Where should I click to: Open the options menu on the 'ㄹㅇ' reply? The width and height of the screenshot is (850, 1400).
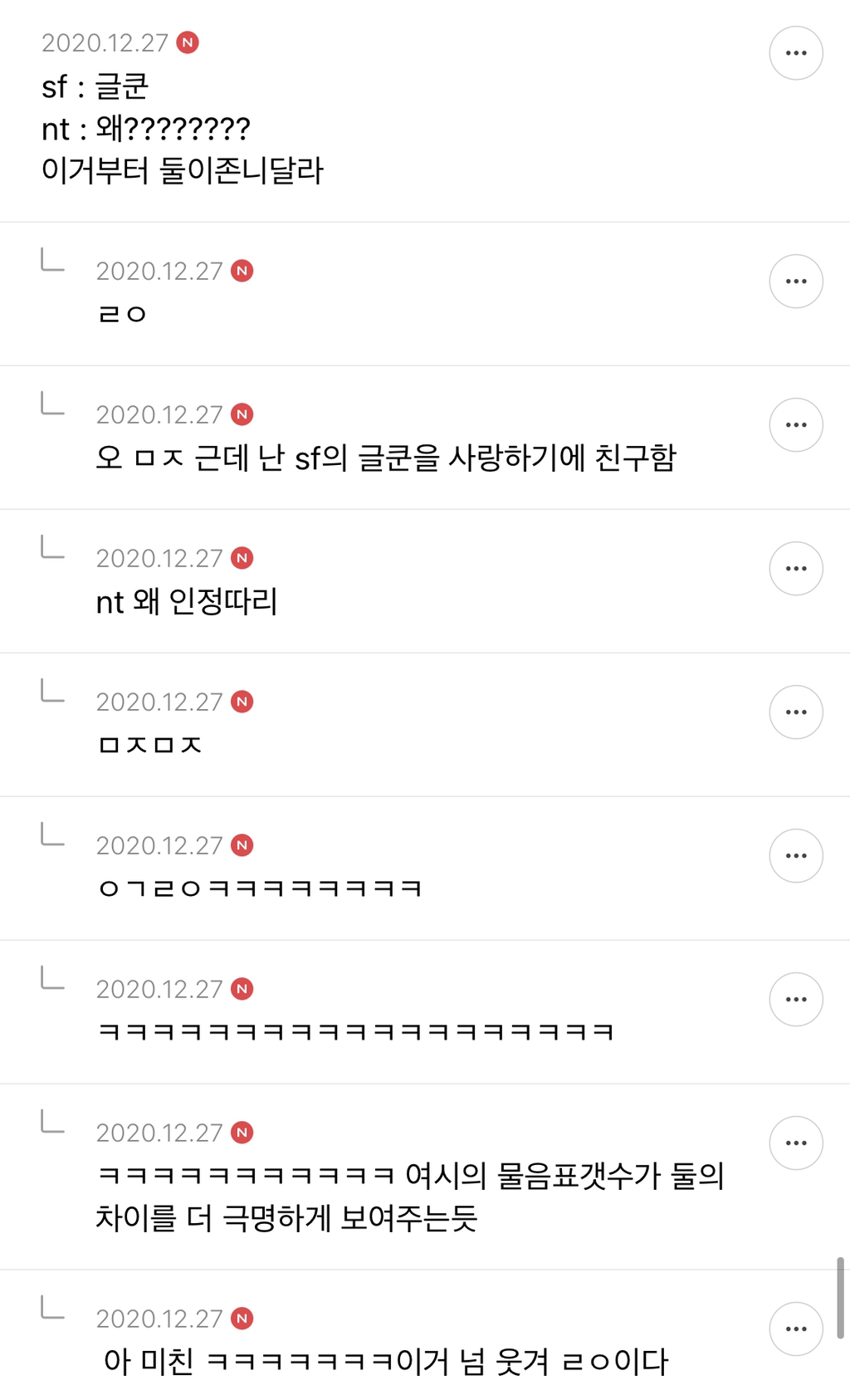(x=795, y=281)
